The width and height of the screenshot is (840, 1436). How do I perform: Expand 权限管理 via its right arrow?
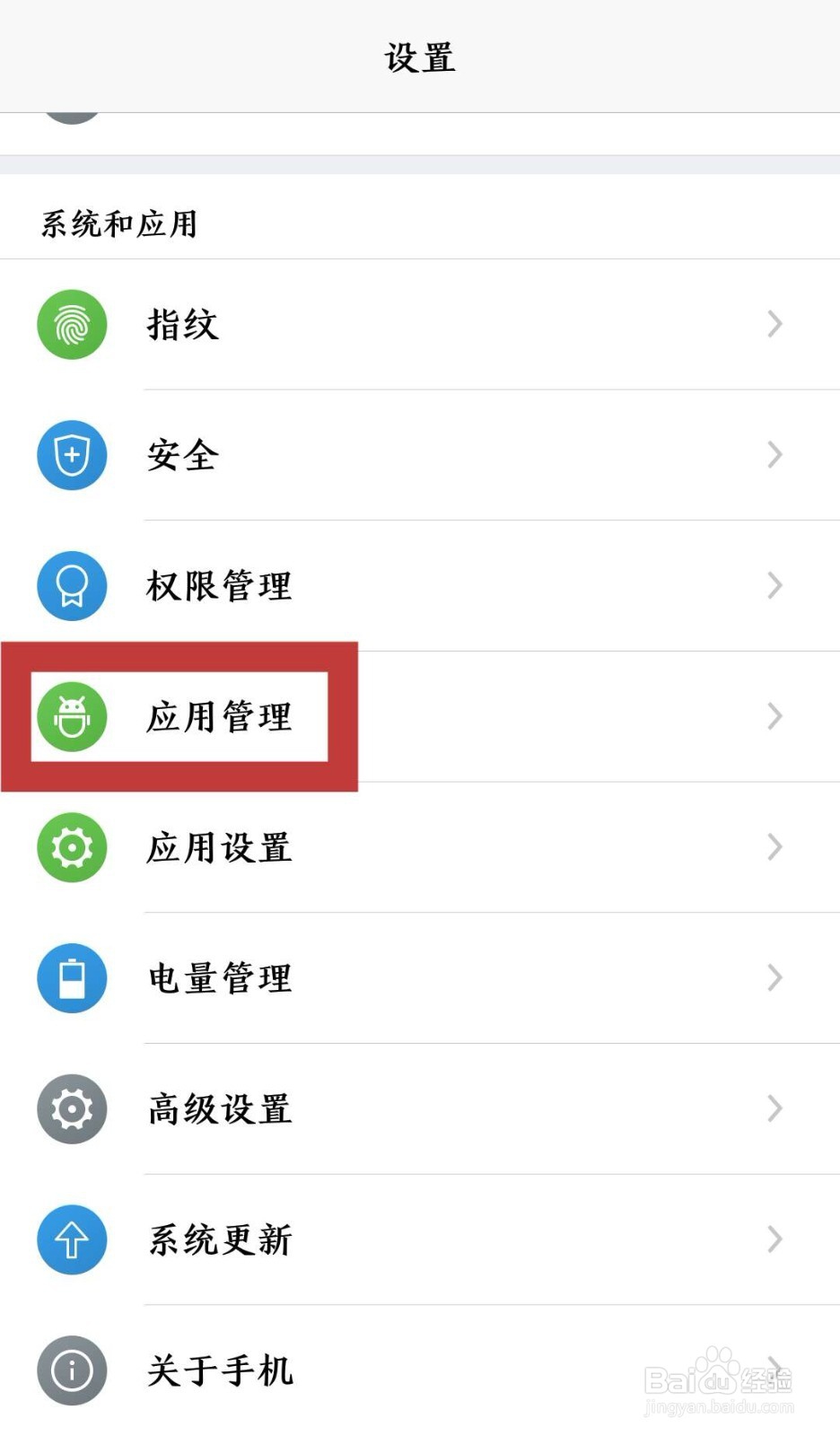pos(774,585)
